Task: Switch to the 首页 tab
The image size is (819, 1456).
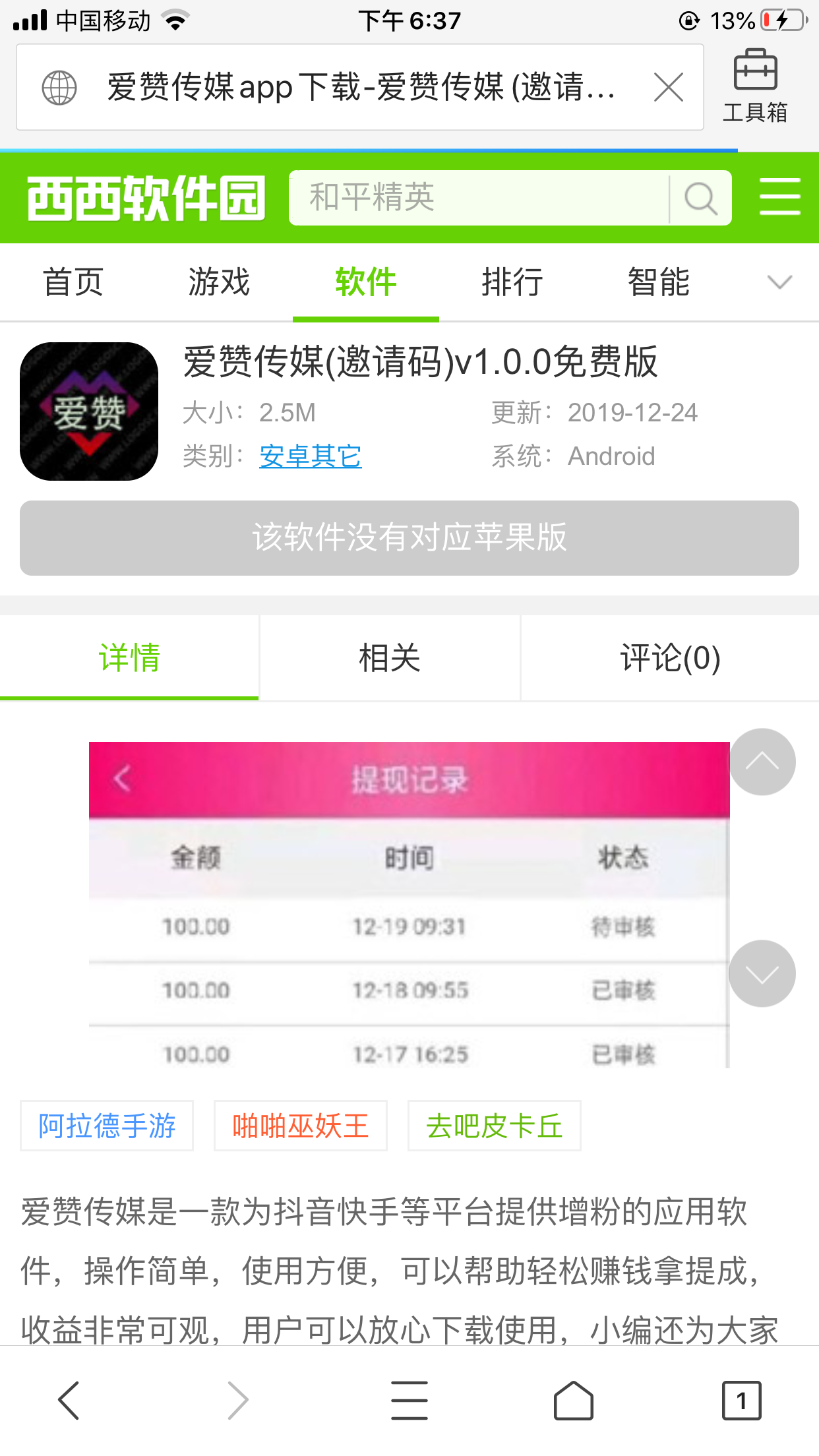Action: tap(73, 282)
